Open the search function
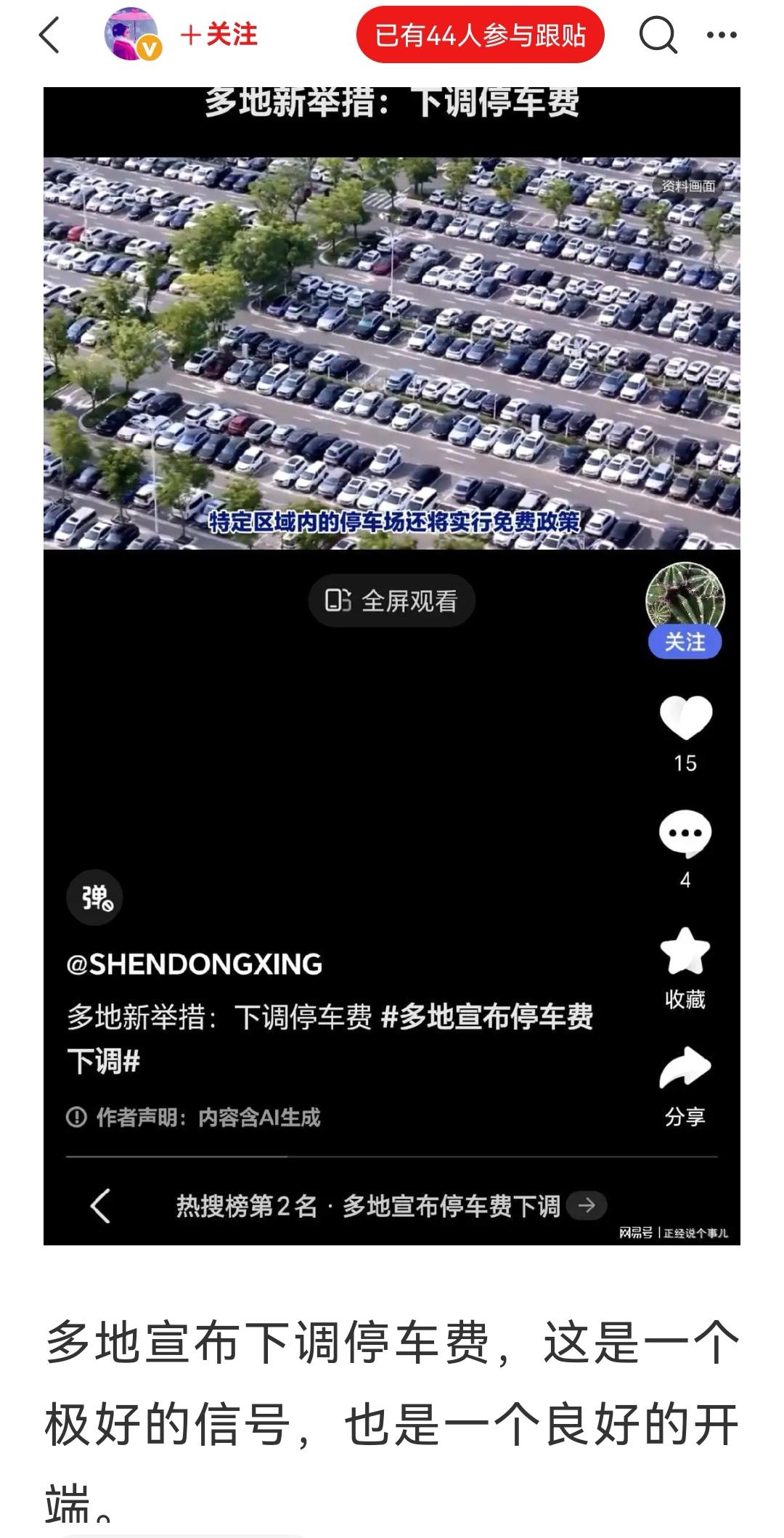 (658, 38)
